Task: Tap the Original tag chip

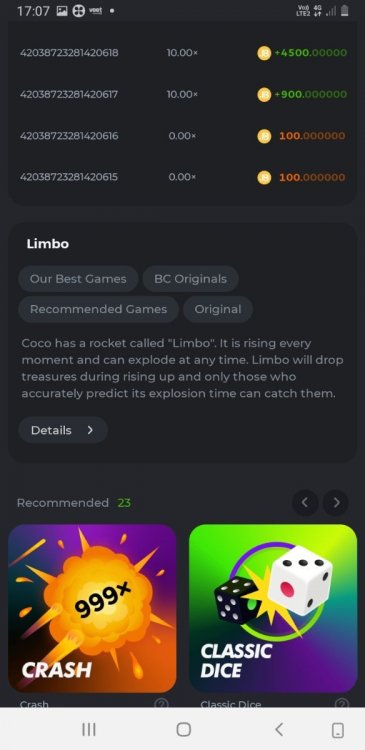Action: (x=218, y=309)
